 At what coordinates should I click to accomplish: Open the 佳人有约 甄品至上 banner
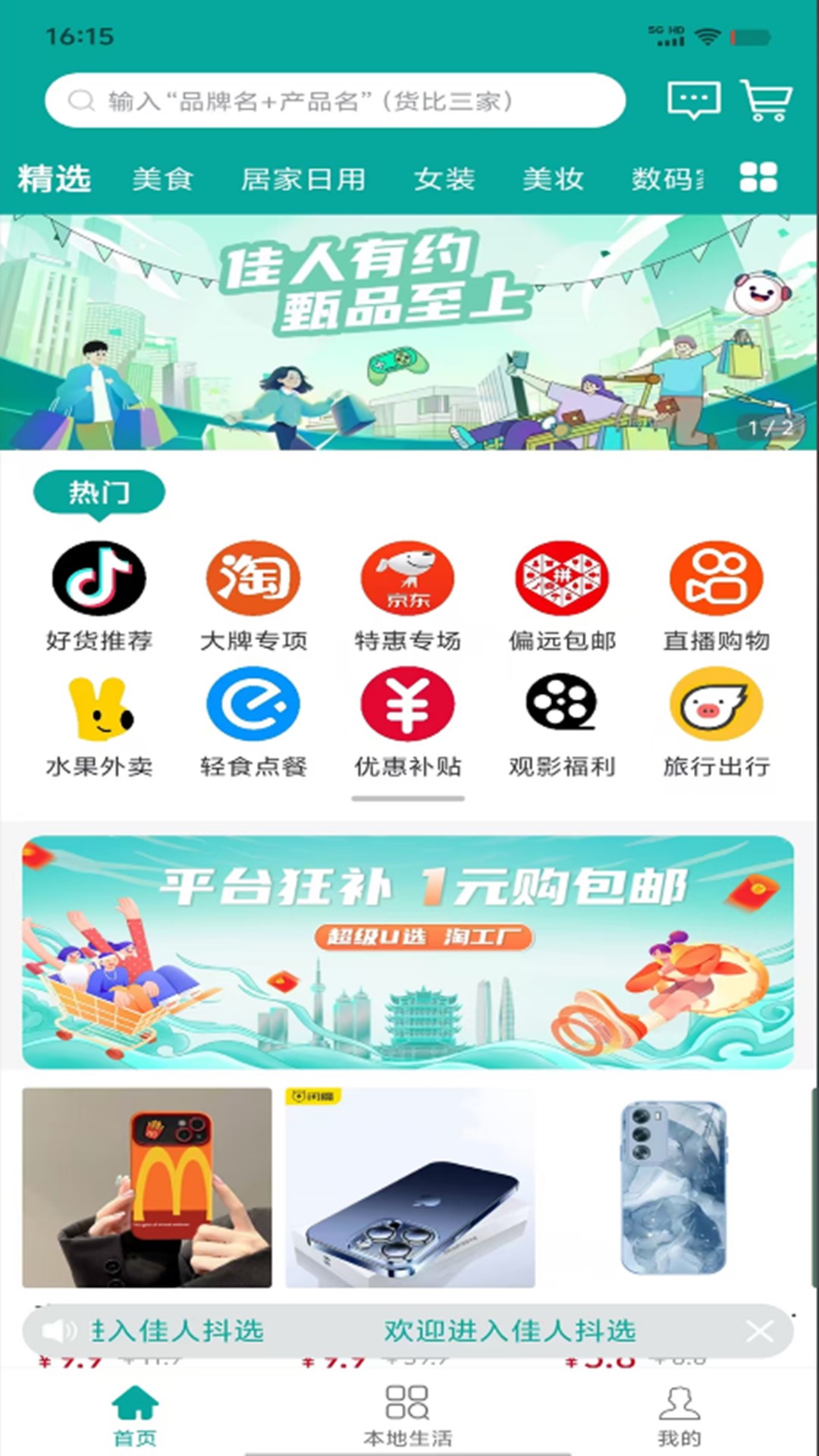coord(409,332)
